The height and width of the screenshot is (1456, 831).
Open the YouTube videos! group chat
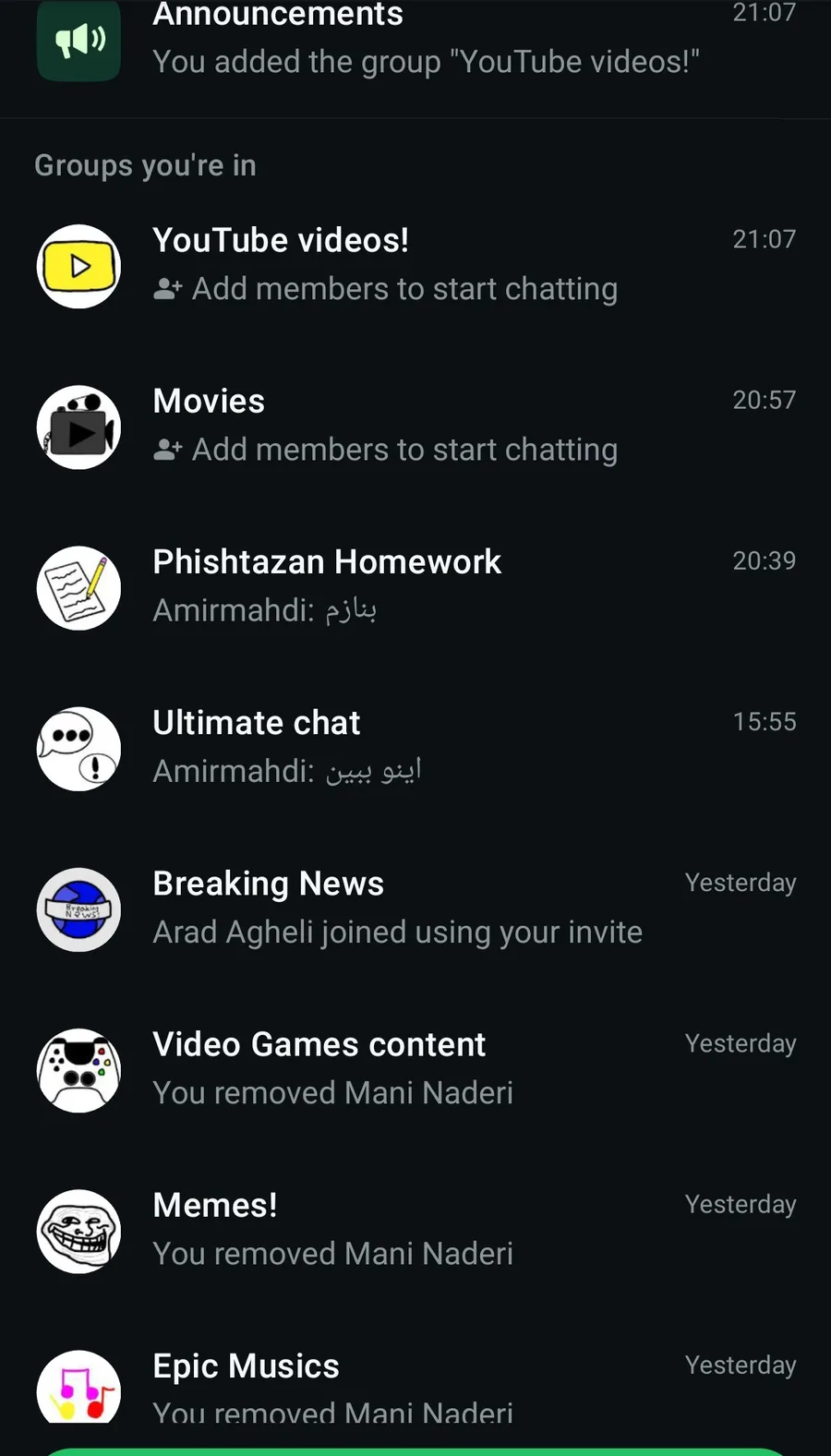click(415, 266)
